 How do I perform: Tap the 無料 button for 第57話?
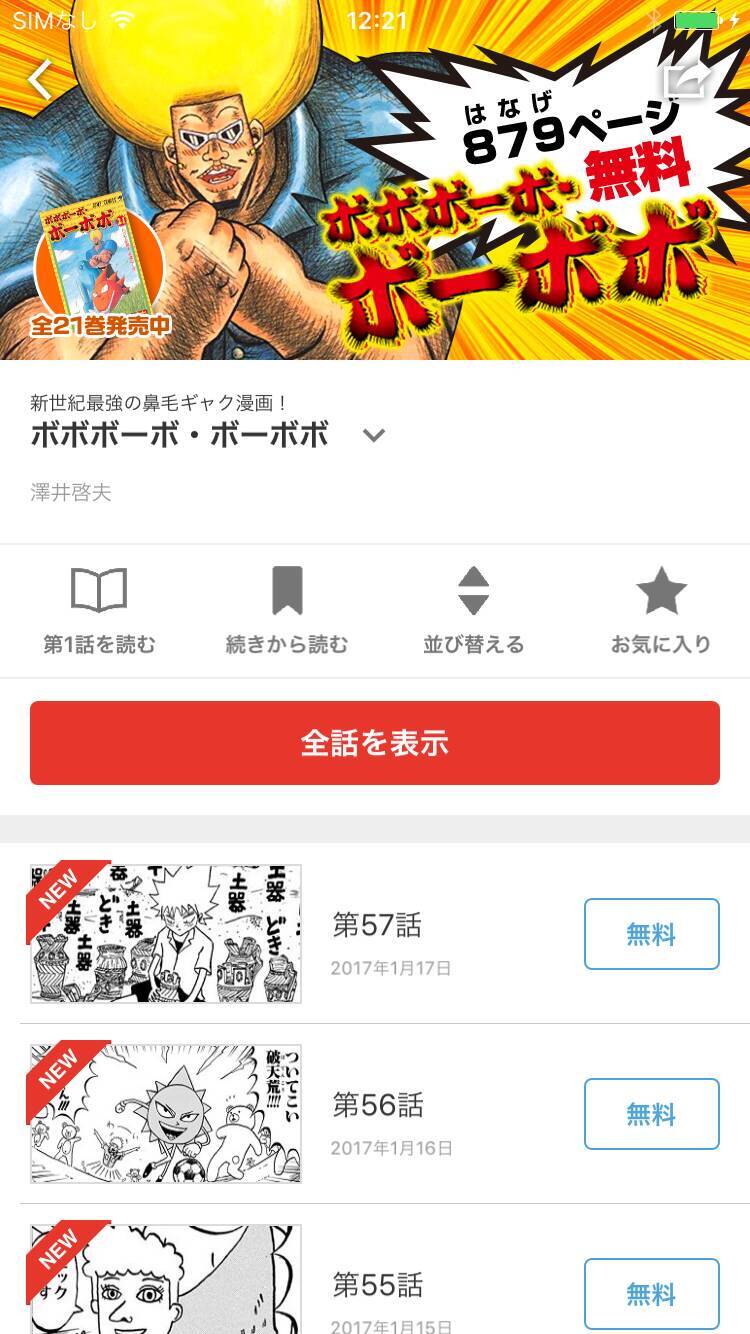[x=651, y=934]
